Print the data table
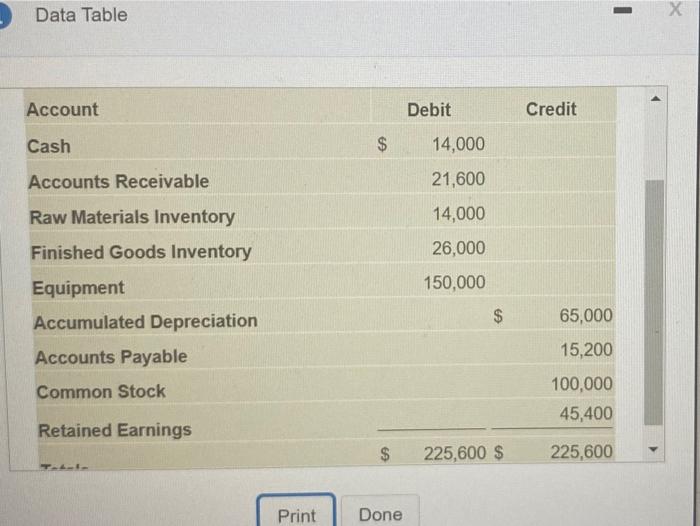 pyautogui.click(x=296, y=514)
